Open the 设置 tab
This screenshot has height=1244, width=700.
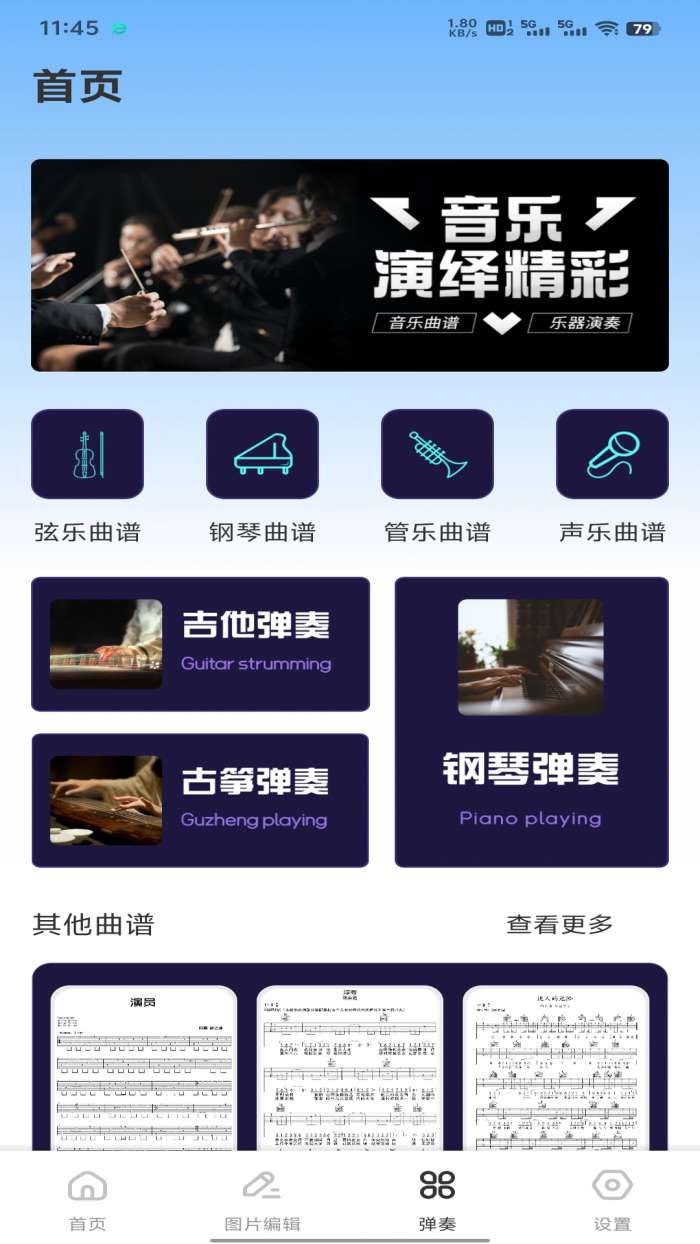pyautogui.click(x=612, y=1200)
